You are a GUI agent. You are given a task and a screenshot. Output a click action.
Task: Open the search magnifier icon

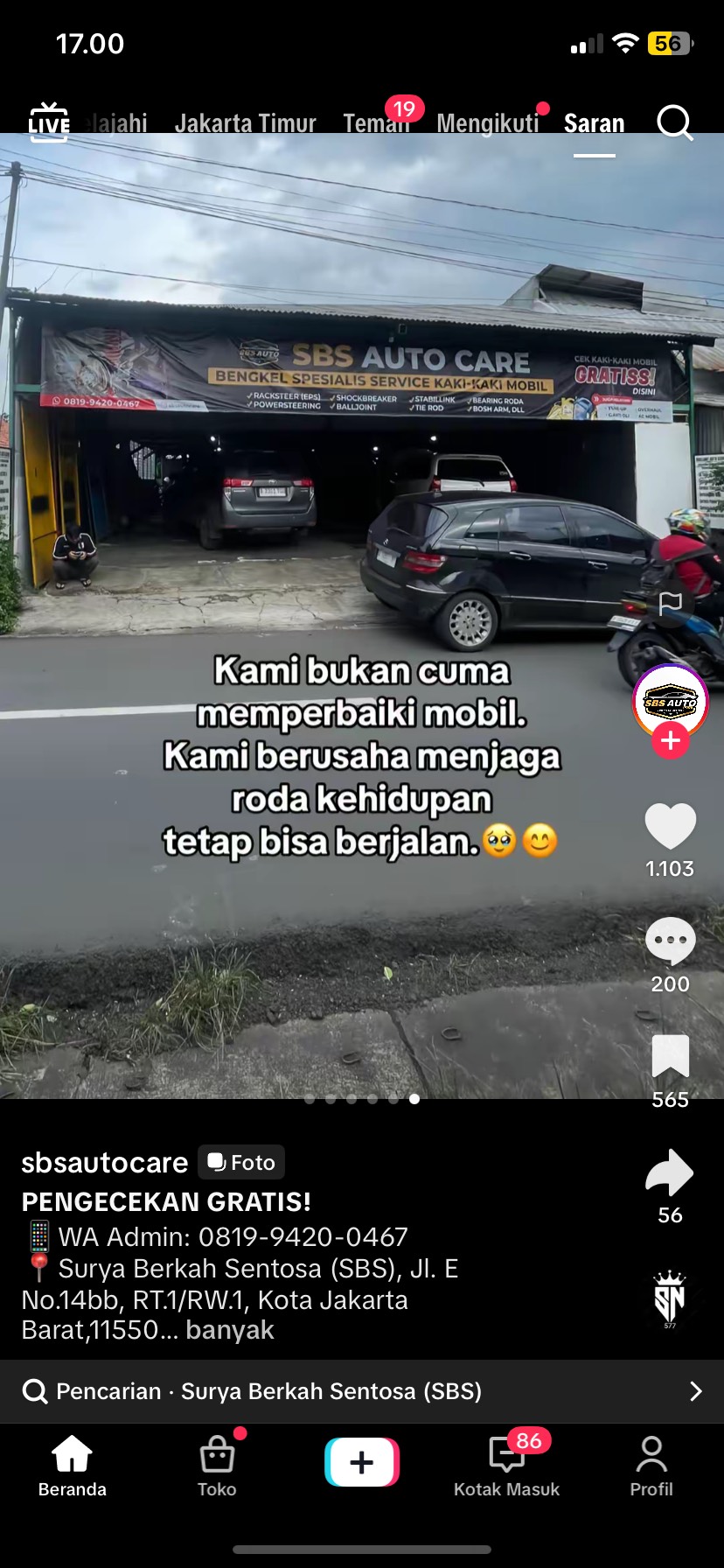(674, 122)
